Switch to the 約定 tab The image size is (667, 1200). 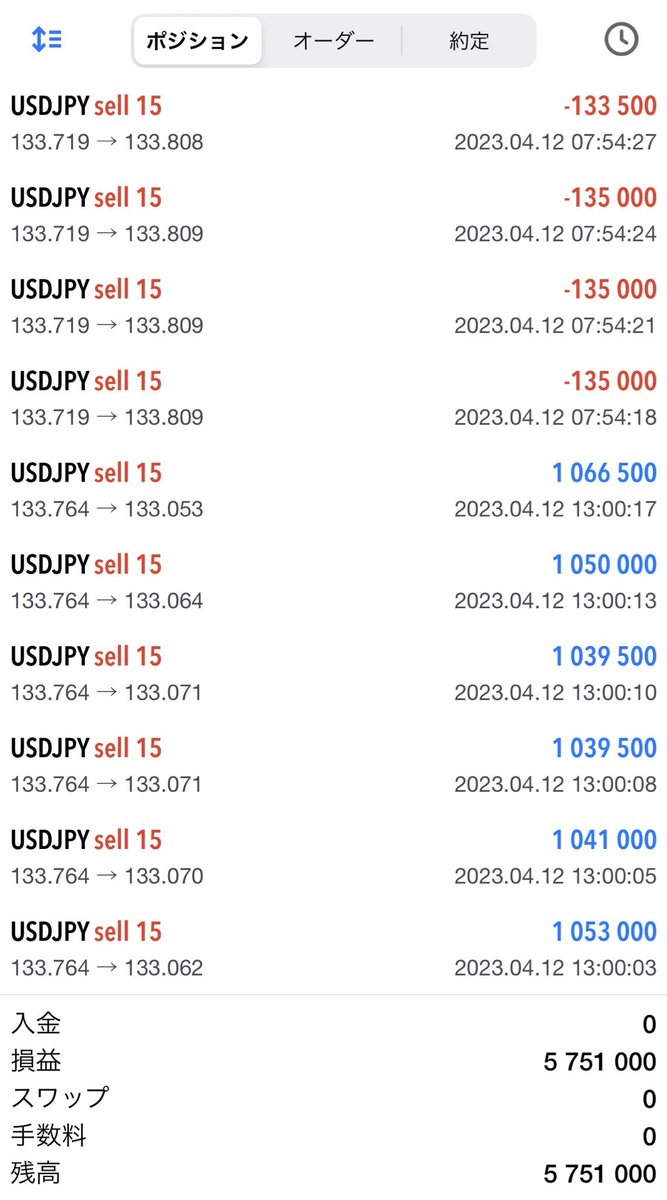pos(469,41)
